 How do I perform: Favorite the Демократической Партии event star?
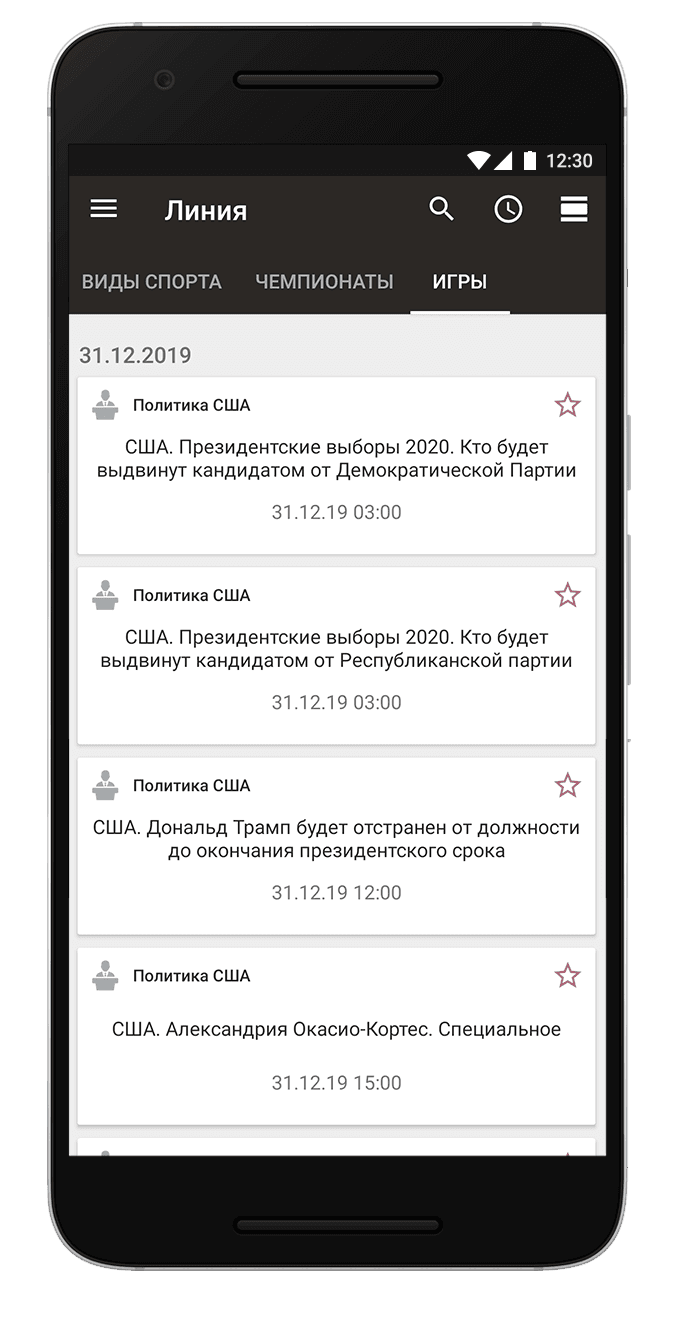pos(567,405)
